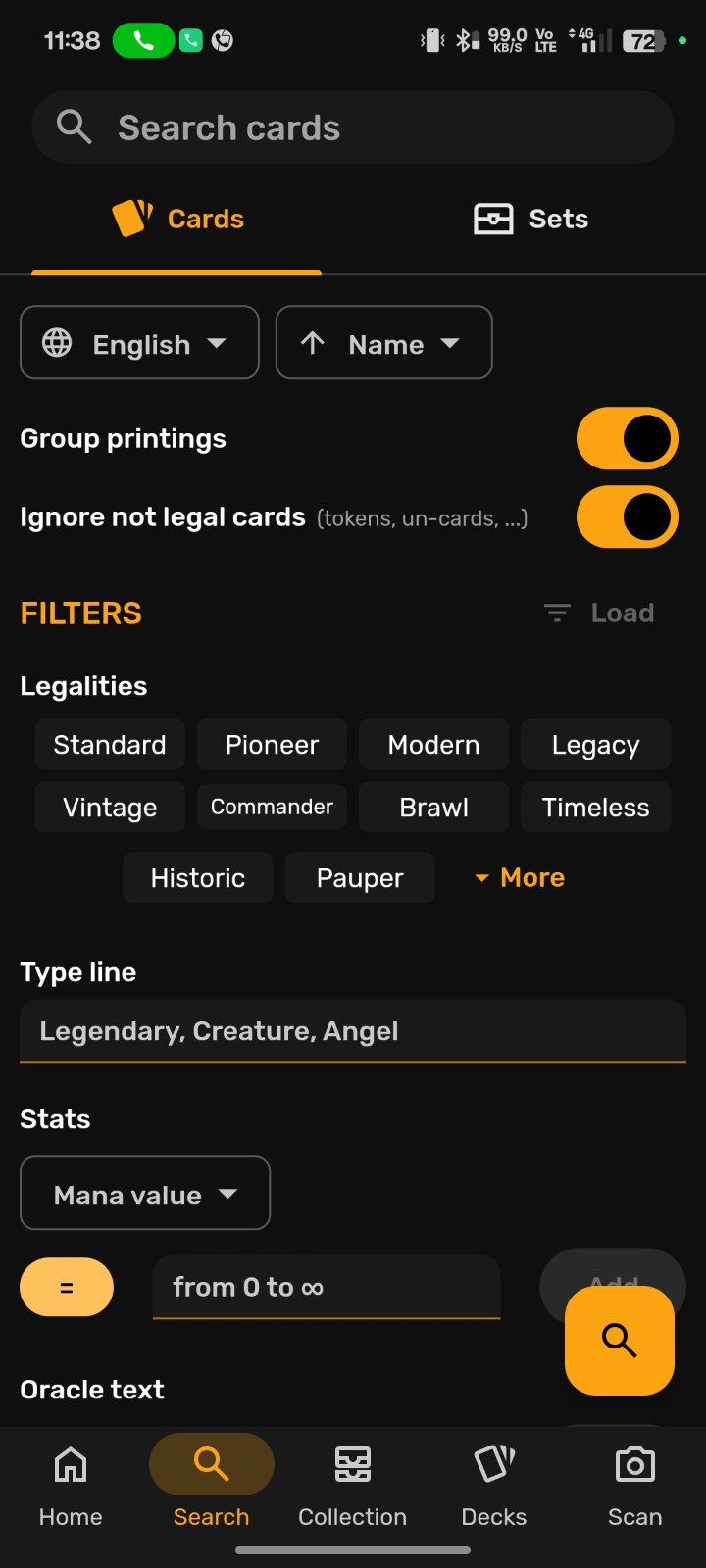Toggle Group printings off

[x=628, y=439]
